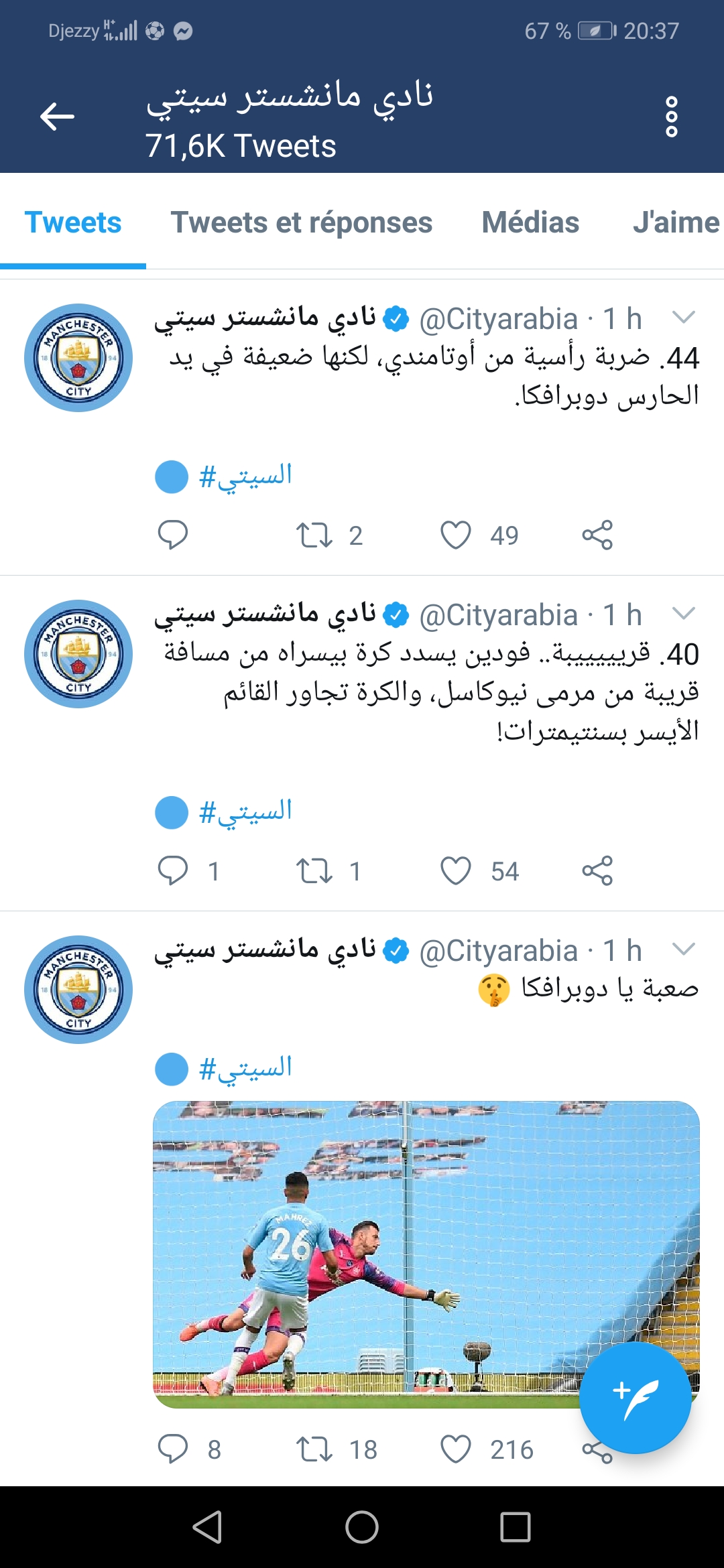Like the photo tweet with 216 likes
Image resolution: width=724 pixels, height=1568 pixels.
coord(456,1449)
